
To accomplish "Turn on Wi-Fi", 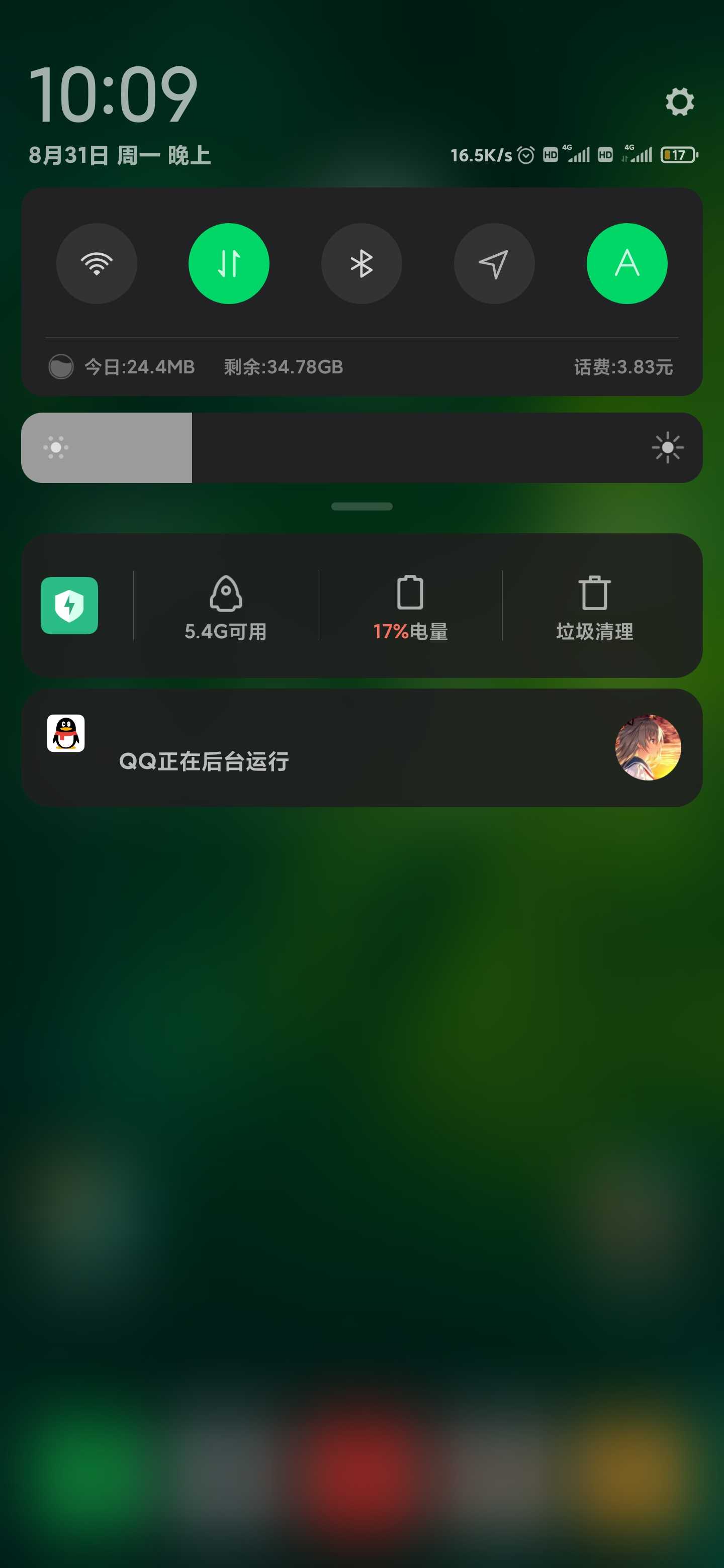I will pyautogui.click(x=97, y=263).
